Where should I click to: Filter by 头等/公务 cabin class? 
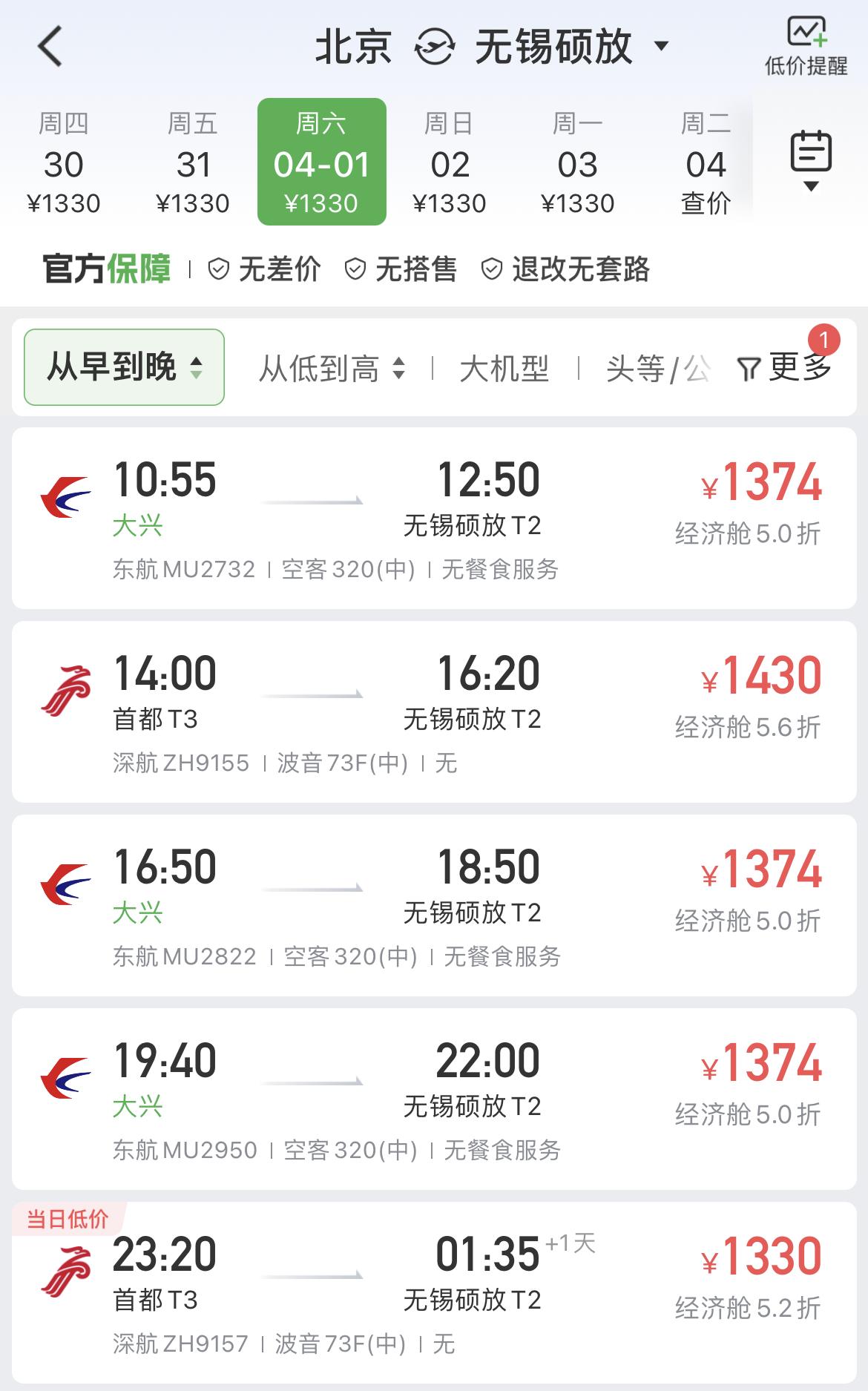click(657, 368)
